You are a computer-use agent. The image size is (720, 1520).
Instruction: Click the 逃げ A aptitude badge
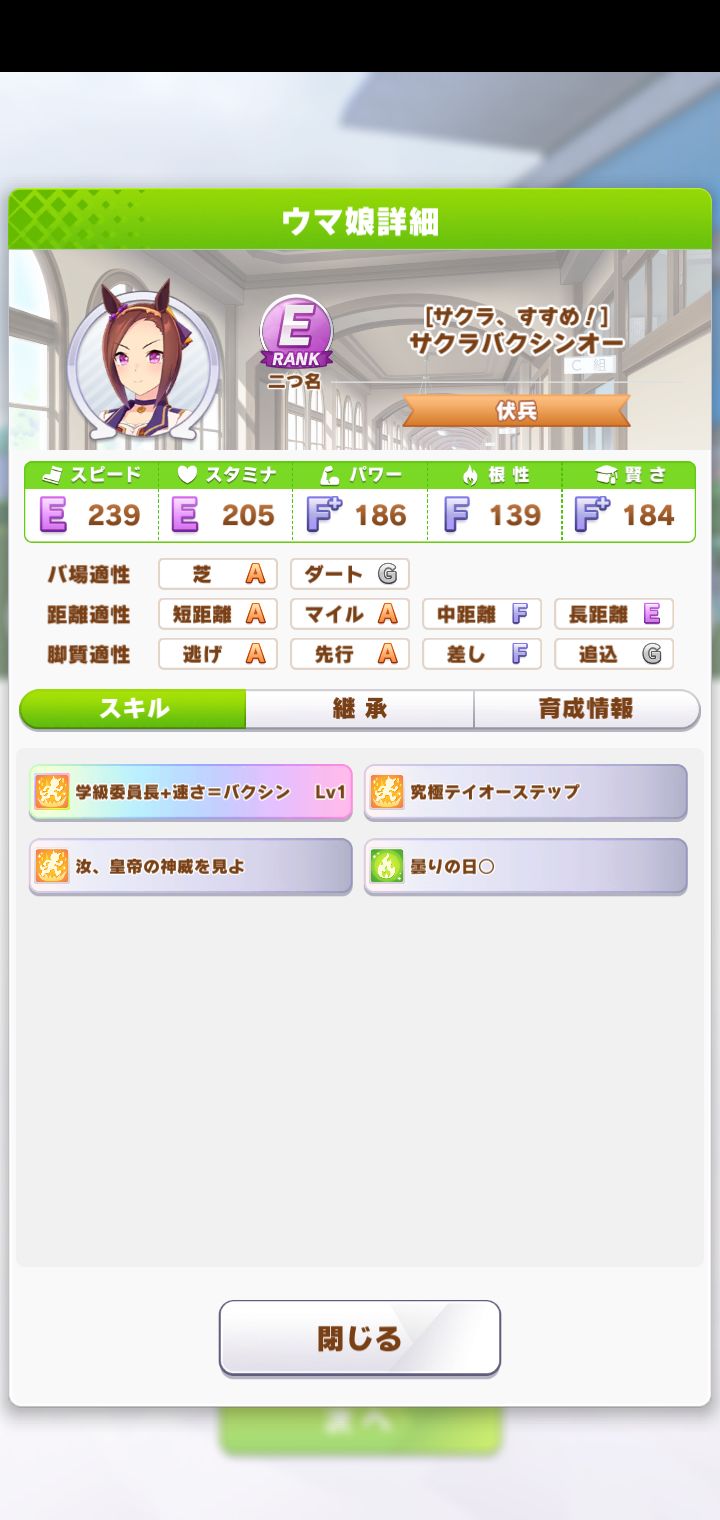coord(217,654)
